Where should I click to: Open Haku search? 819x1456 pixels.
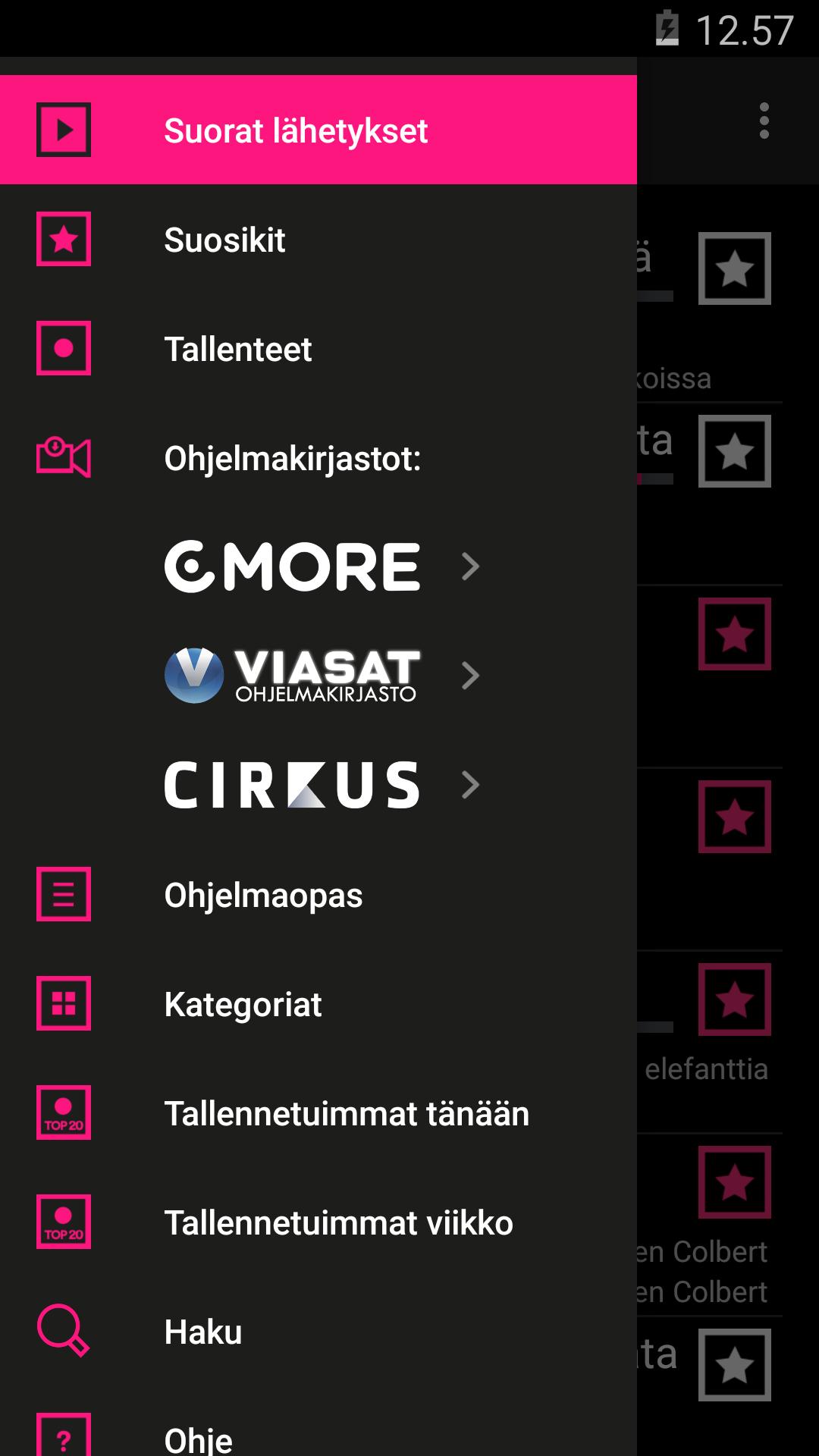[203, 1332]
